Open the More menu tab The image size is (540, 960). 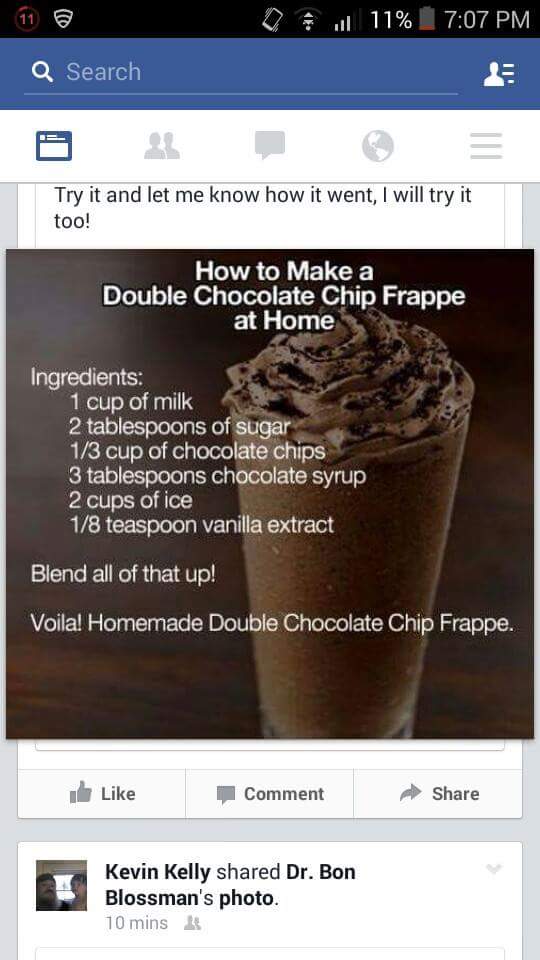pos(486,146)
